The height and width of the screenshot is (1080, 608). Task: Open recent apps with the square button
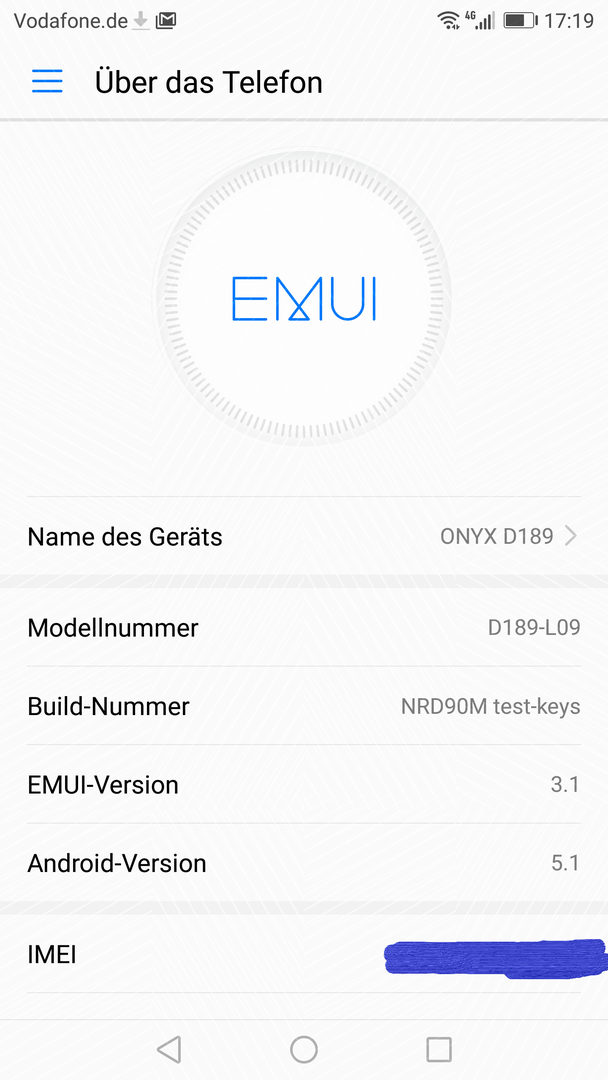(x=439, y=1049)
